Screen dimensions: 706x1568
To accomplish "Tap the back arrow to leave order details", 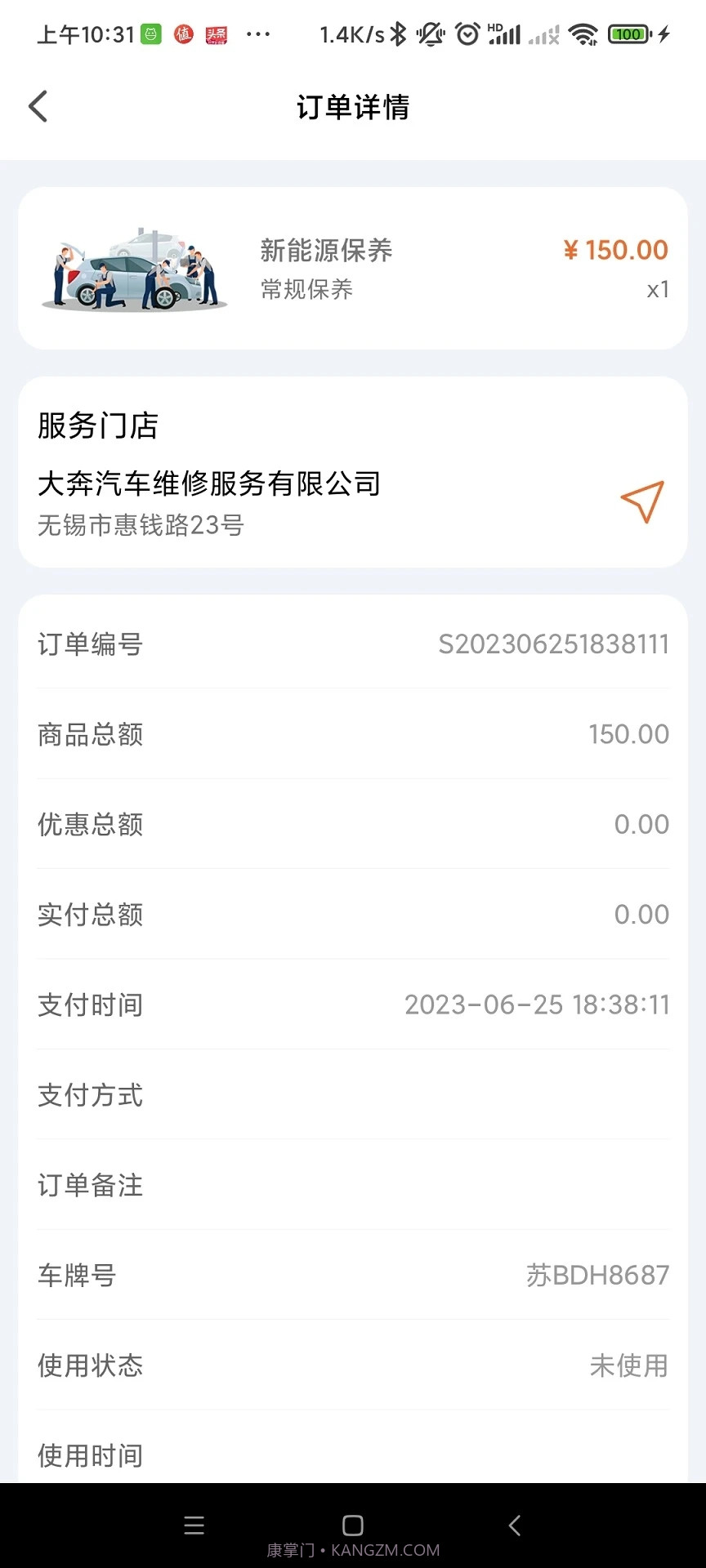I will pos(38,106).
